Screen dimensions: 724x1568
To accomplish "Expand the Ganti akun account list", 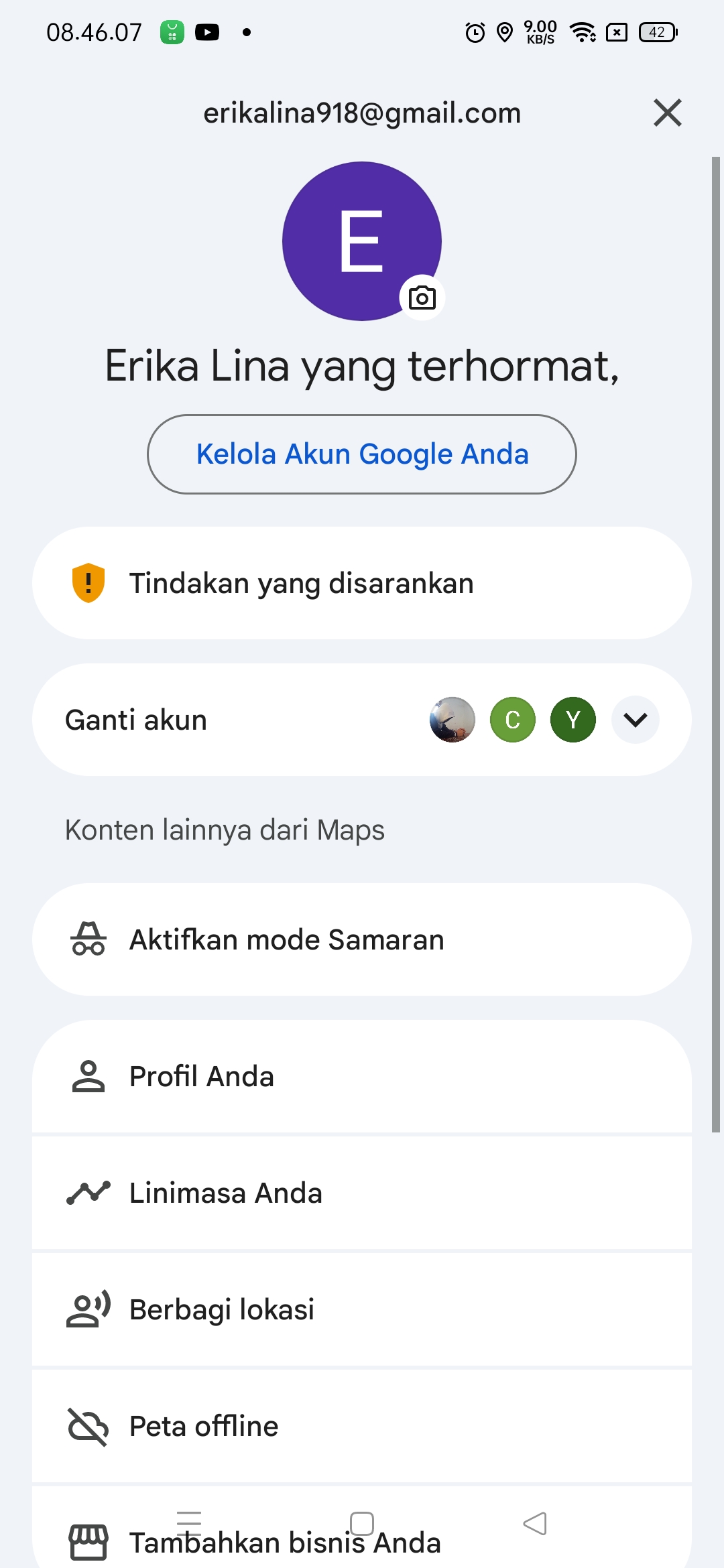I will (x=635, y=720).
